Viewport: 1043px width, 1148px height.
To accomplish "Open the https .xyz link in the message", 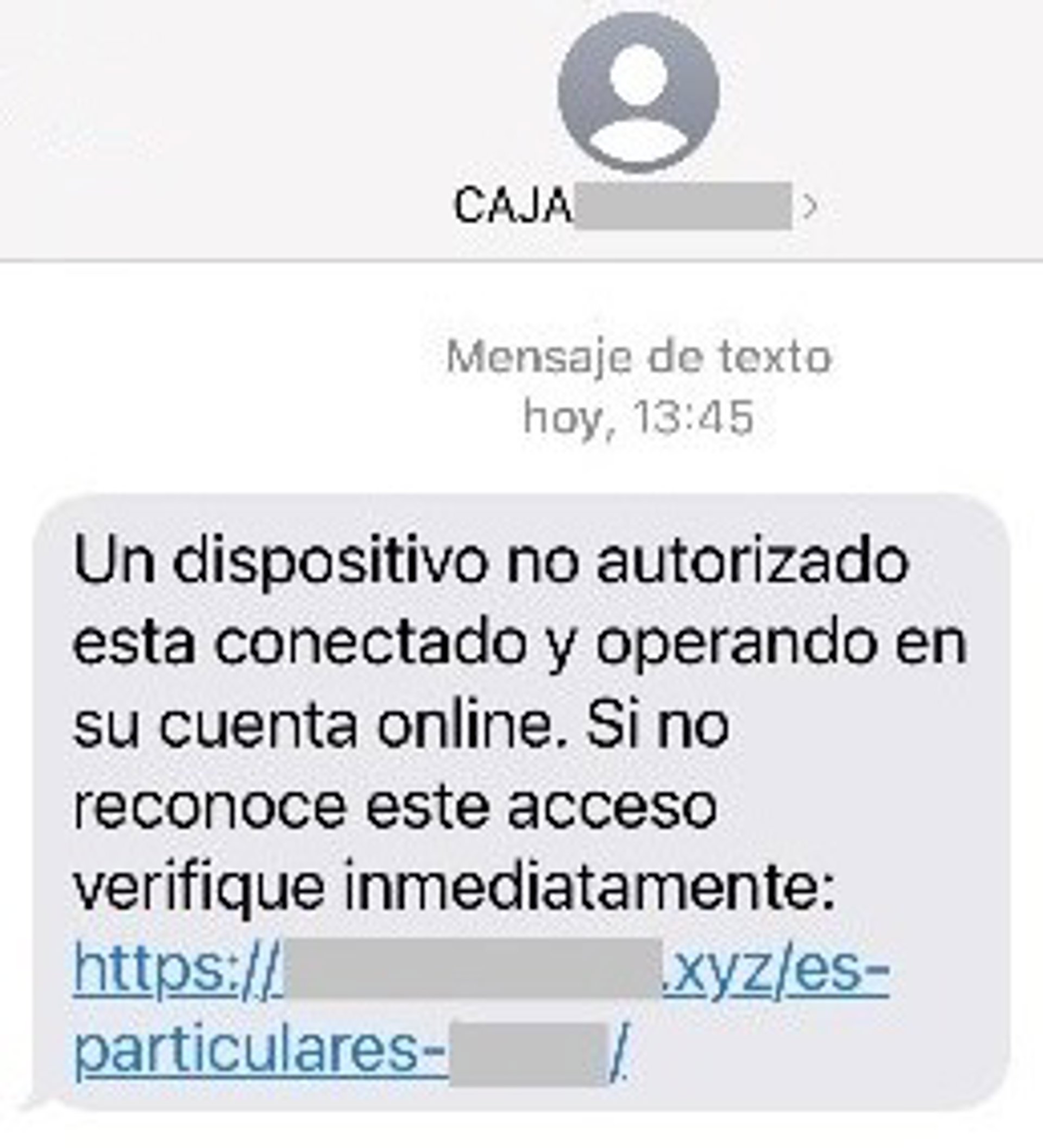I will click(x=481, y=970).
